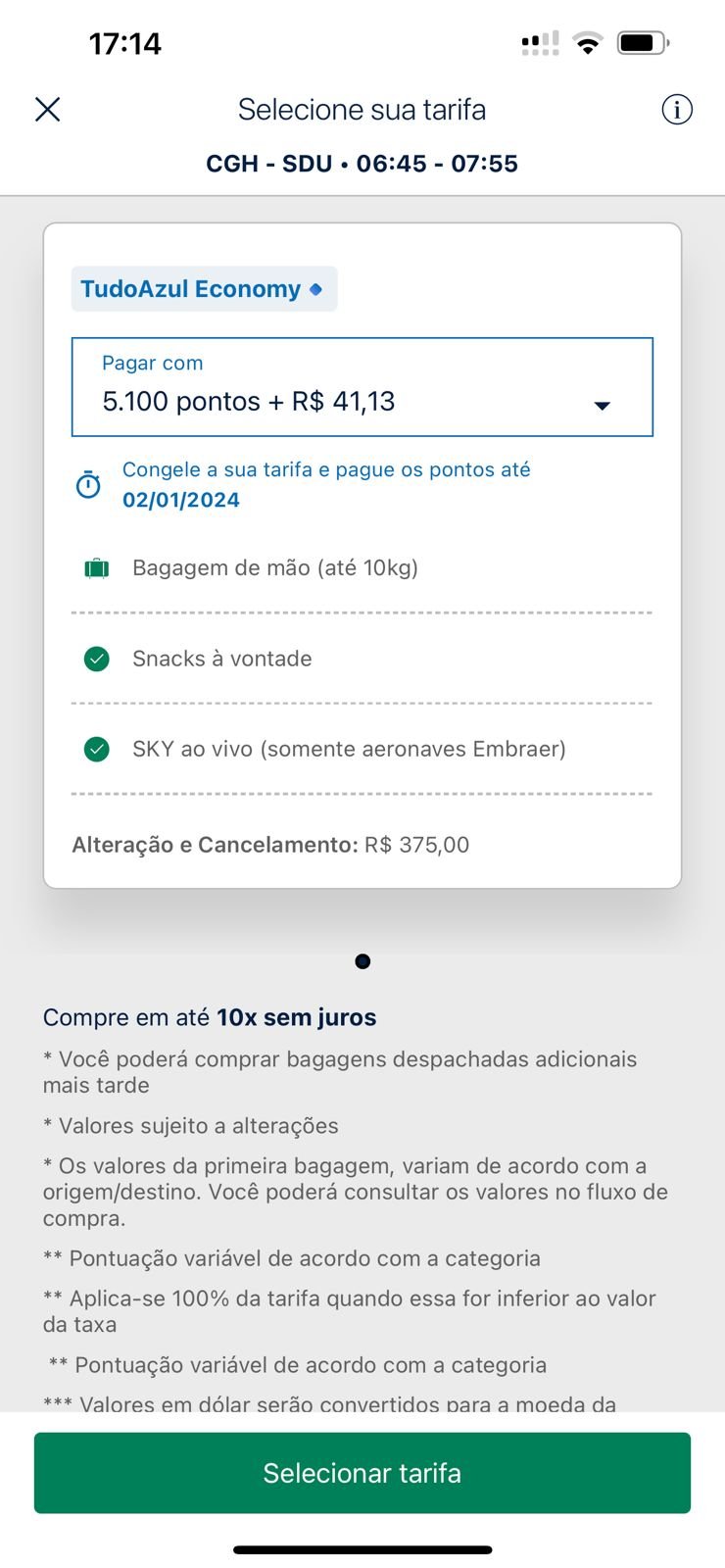
Task: Open the info icon
Action: point(677,109)
